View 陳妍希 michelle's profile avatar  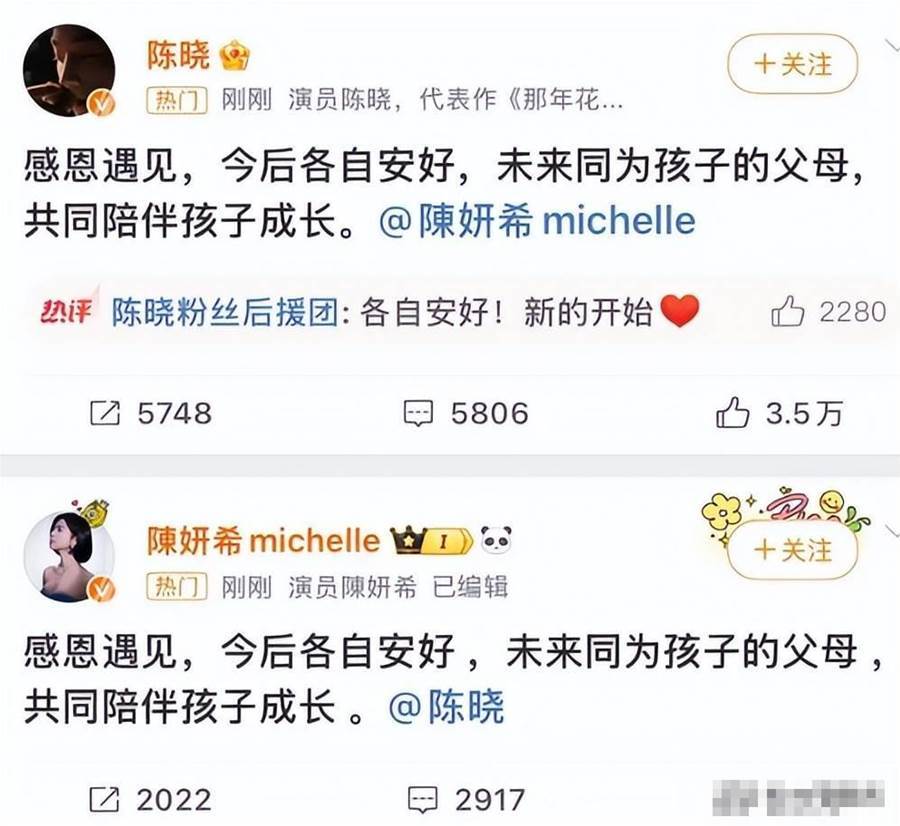67,555
